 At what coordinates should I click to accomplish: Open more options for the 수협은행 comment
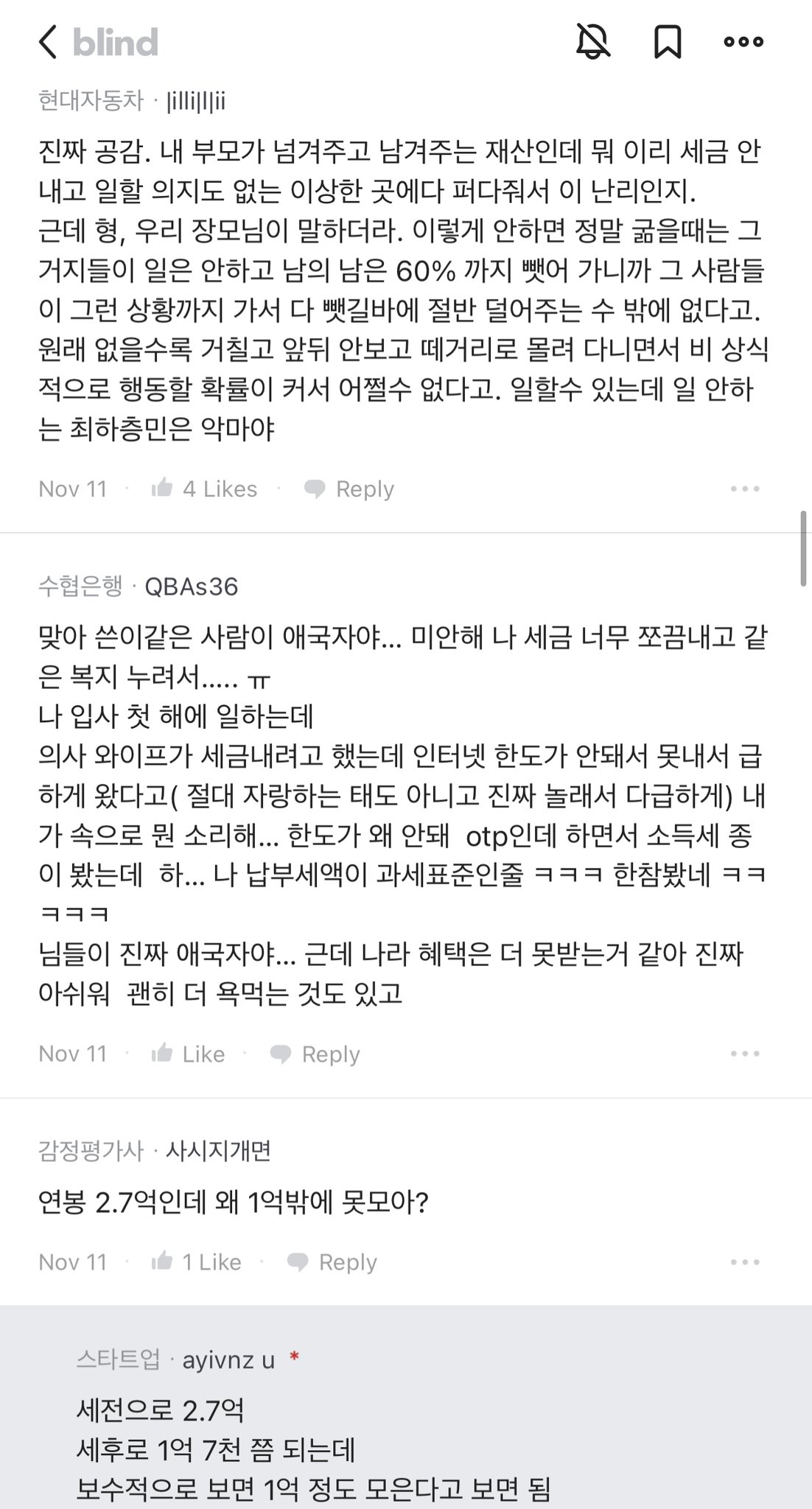(x=744, y=1054)
